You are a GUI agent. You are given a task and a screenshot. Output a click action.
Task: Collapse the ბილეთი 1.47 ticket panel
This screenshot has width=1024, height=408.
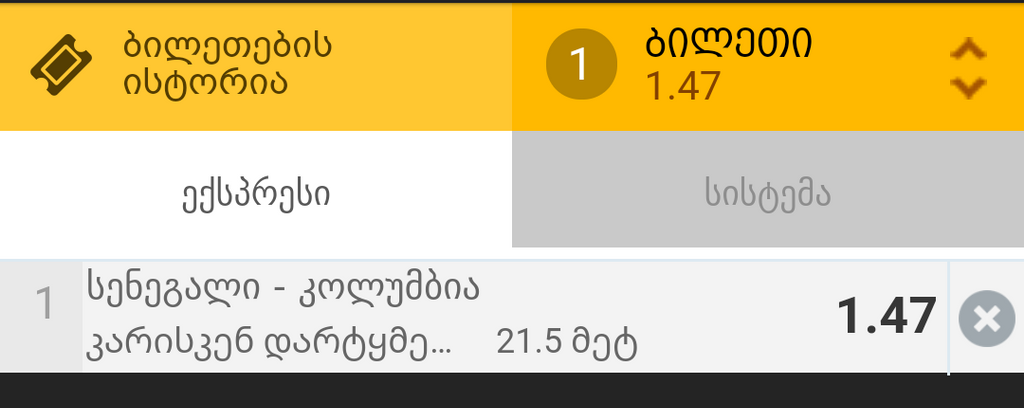click(x=967, y=68)
